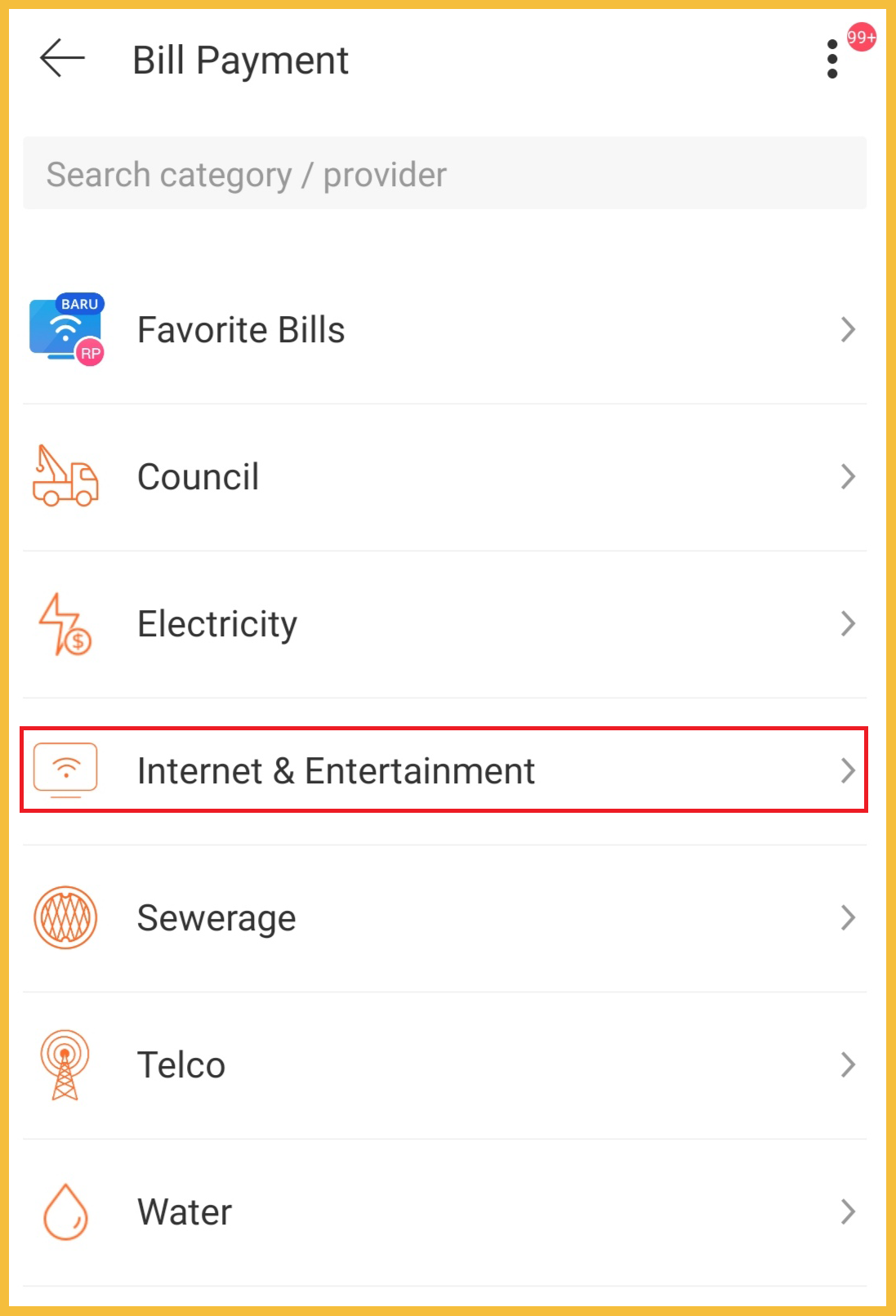Open the Sewerage category
This screenshot has height=1316, width=896.
444,918
